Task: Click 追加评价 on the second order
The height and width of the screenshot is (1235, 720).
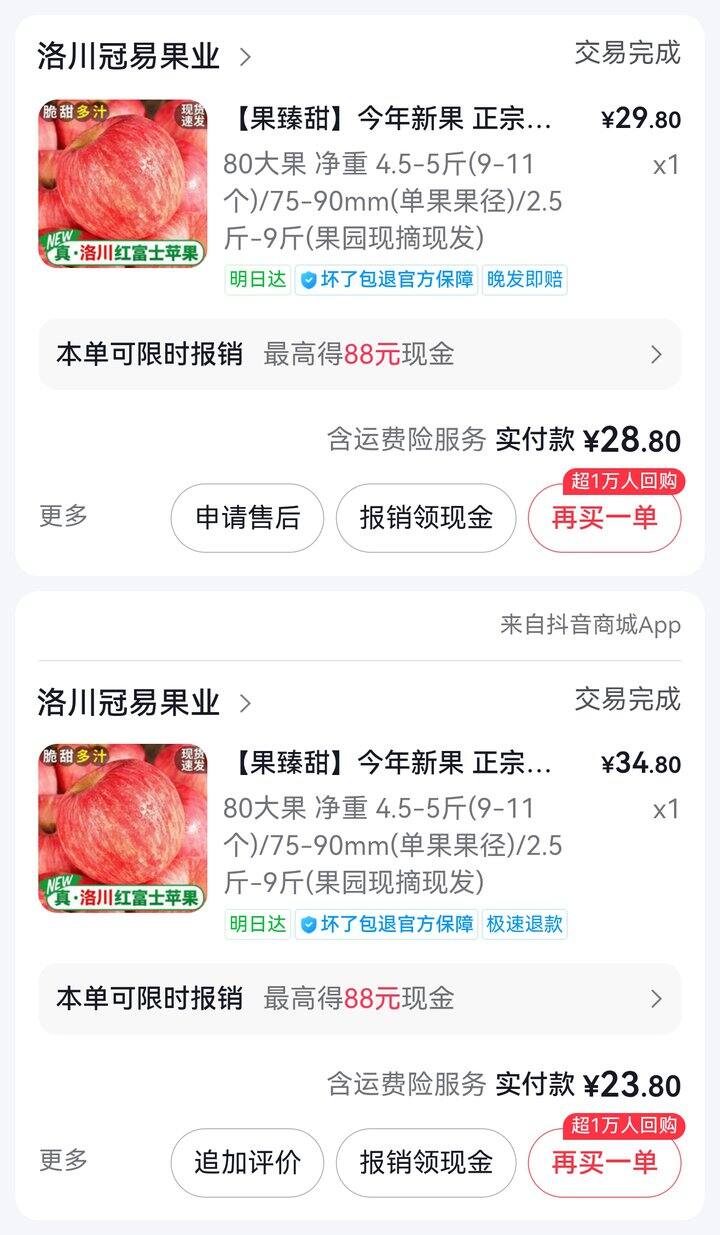Action: [246, 1163]
